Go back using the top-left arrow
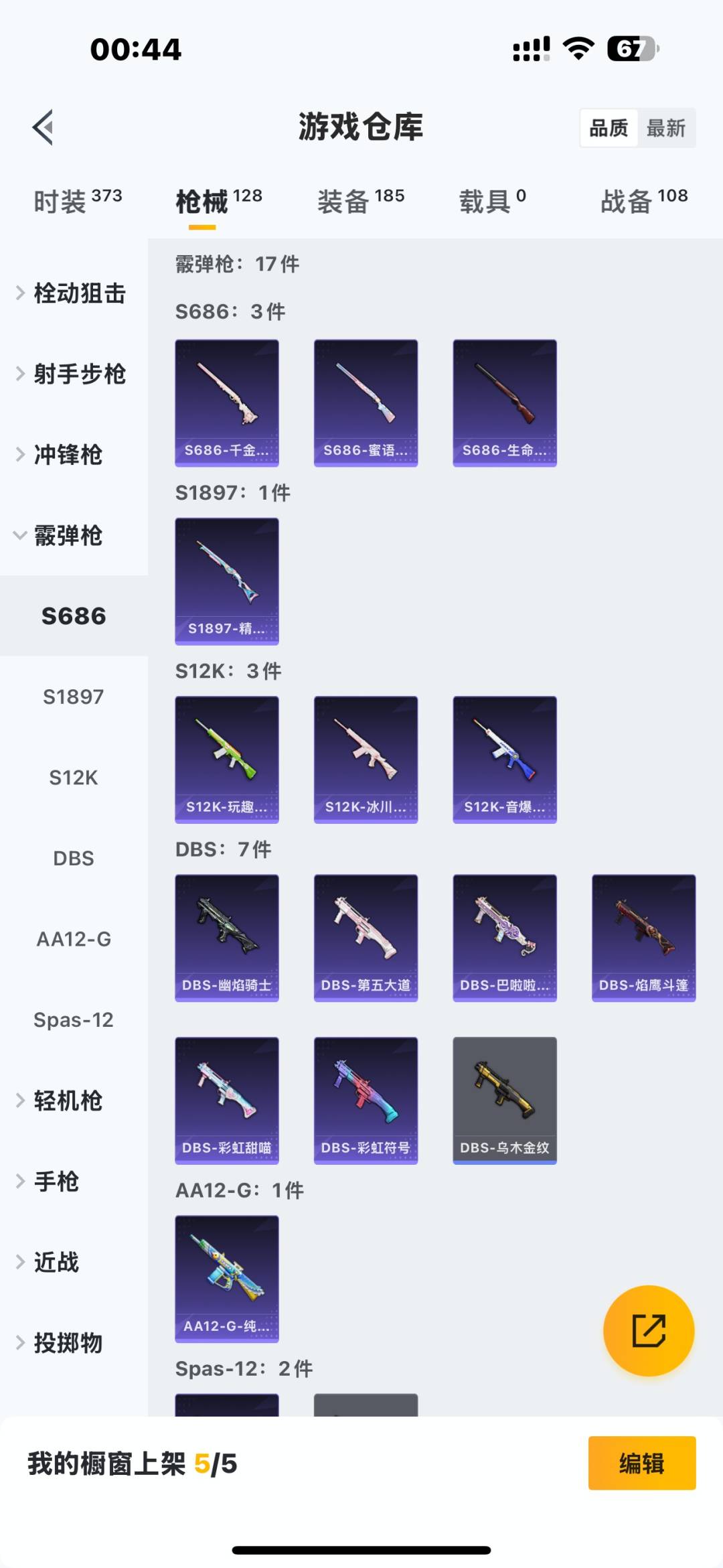723x1568 pixels. [x=44, y=127]
